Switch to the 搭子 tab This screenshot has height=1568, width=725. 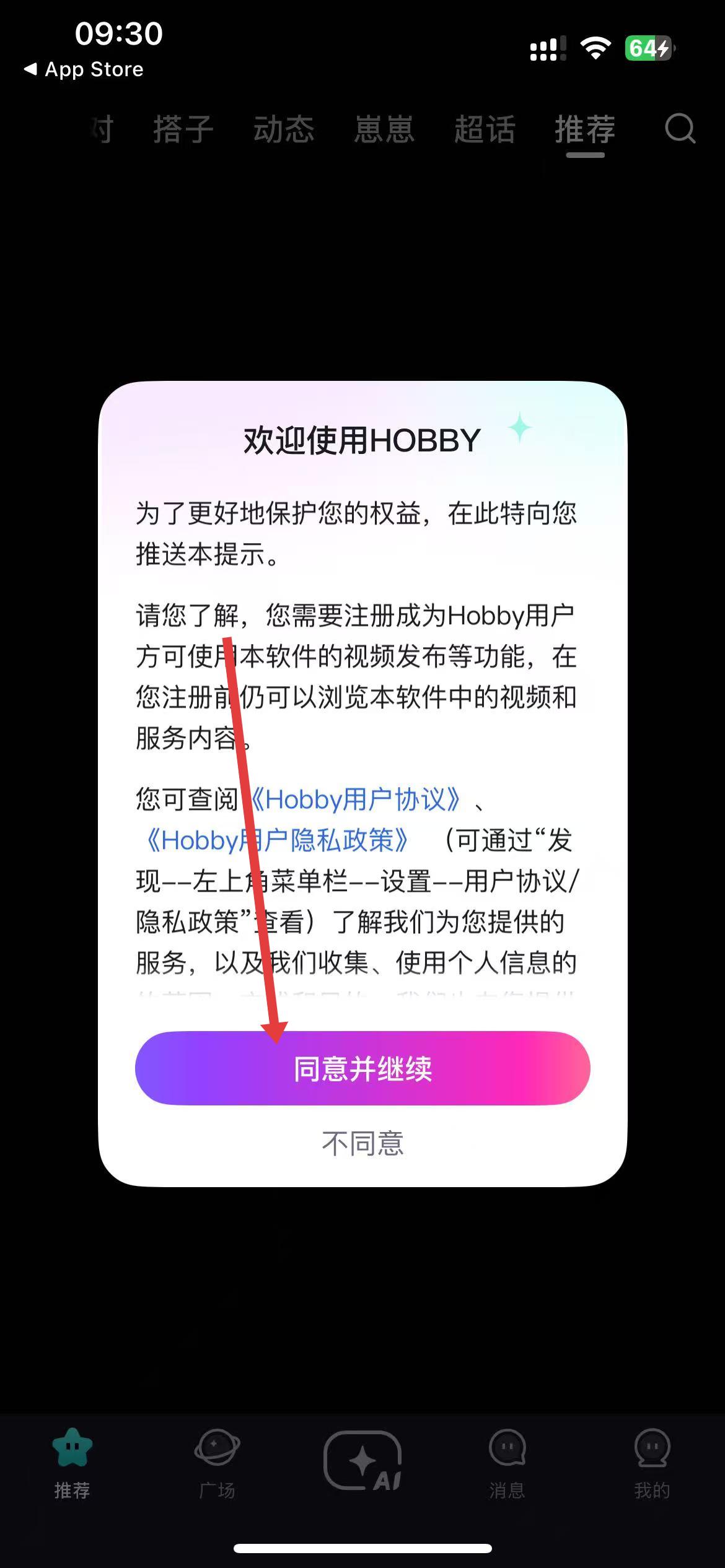(183, 129)
